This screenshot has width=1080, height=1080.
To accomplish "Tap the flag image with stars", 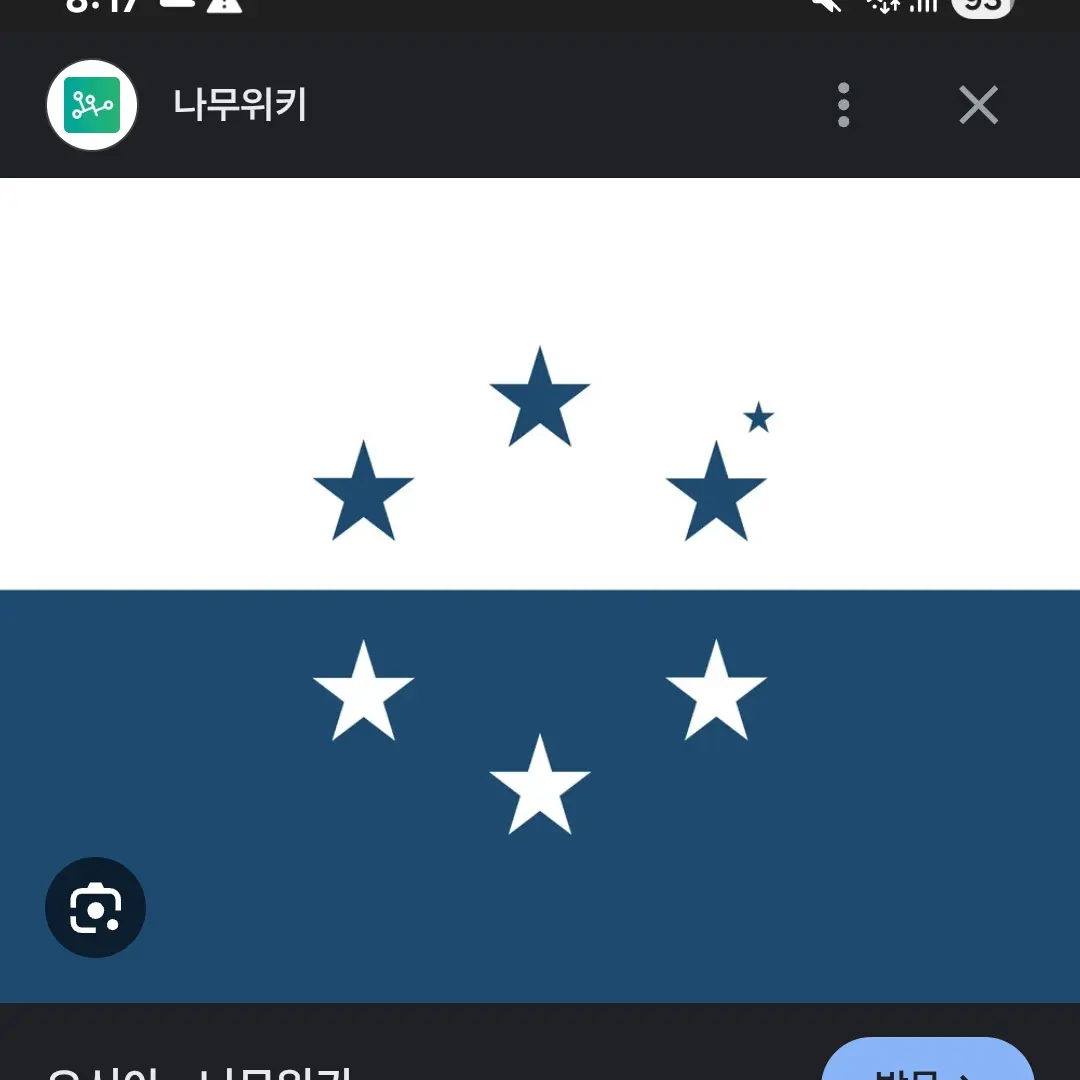I will pyautogui.click(x=540, y=590).
